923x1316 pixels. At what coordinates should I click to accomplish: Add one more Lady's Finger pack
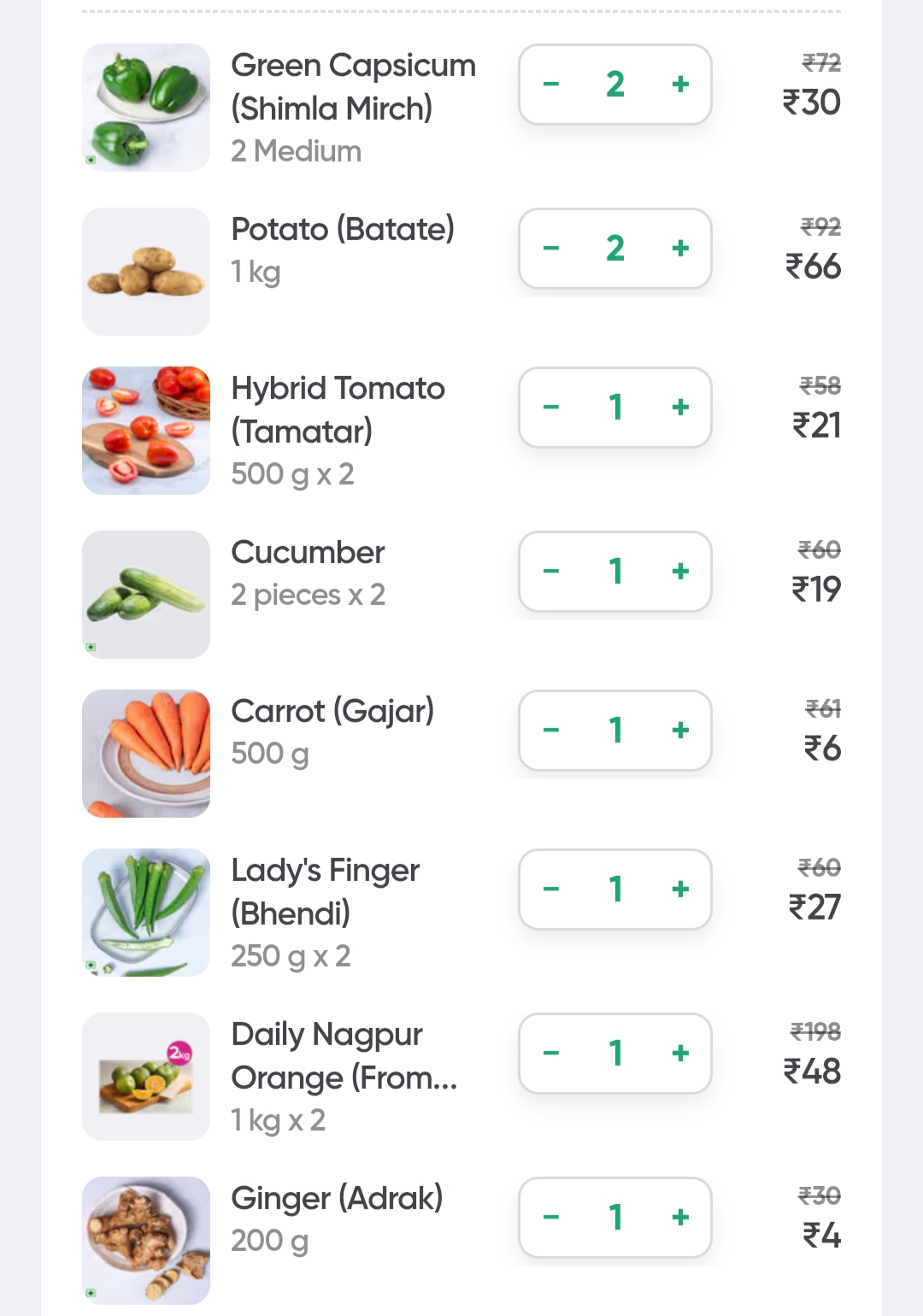click(680, 889)
